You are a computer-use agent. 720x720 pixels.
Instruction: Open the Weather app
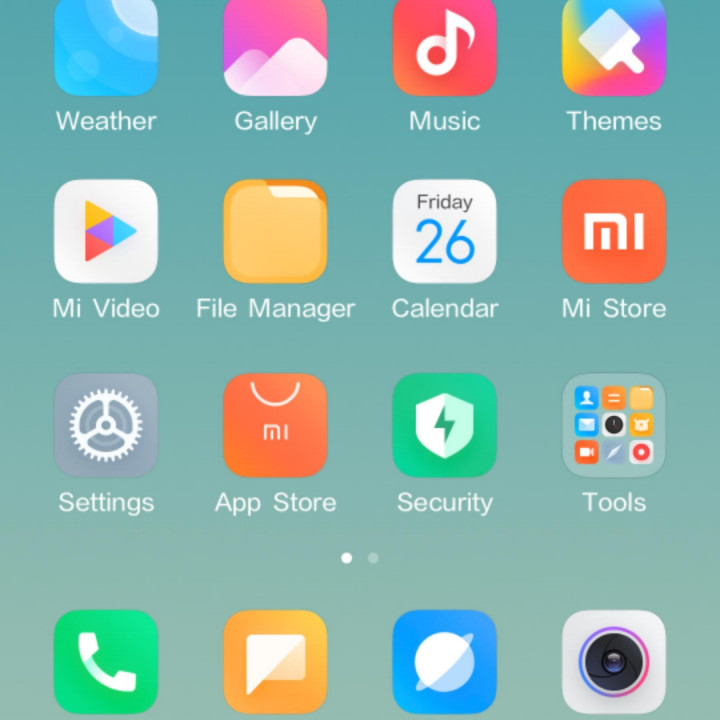pos(106,48)
